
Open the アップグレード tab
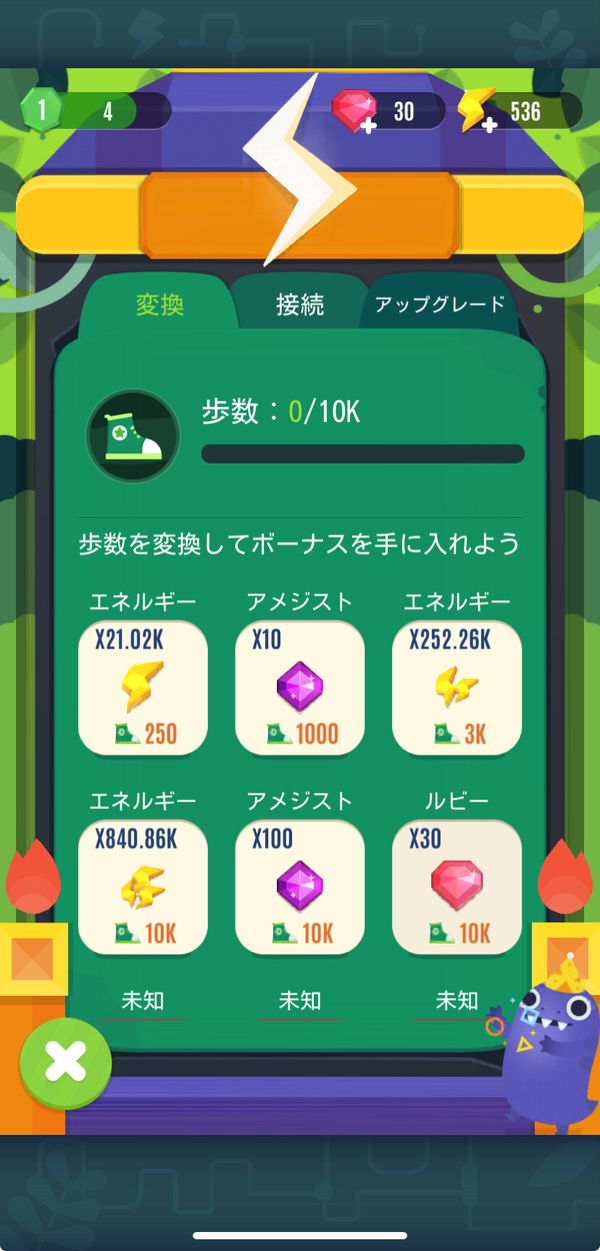pos(440,305)
